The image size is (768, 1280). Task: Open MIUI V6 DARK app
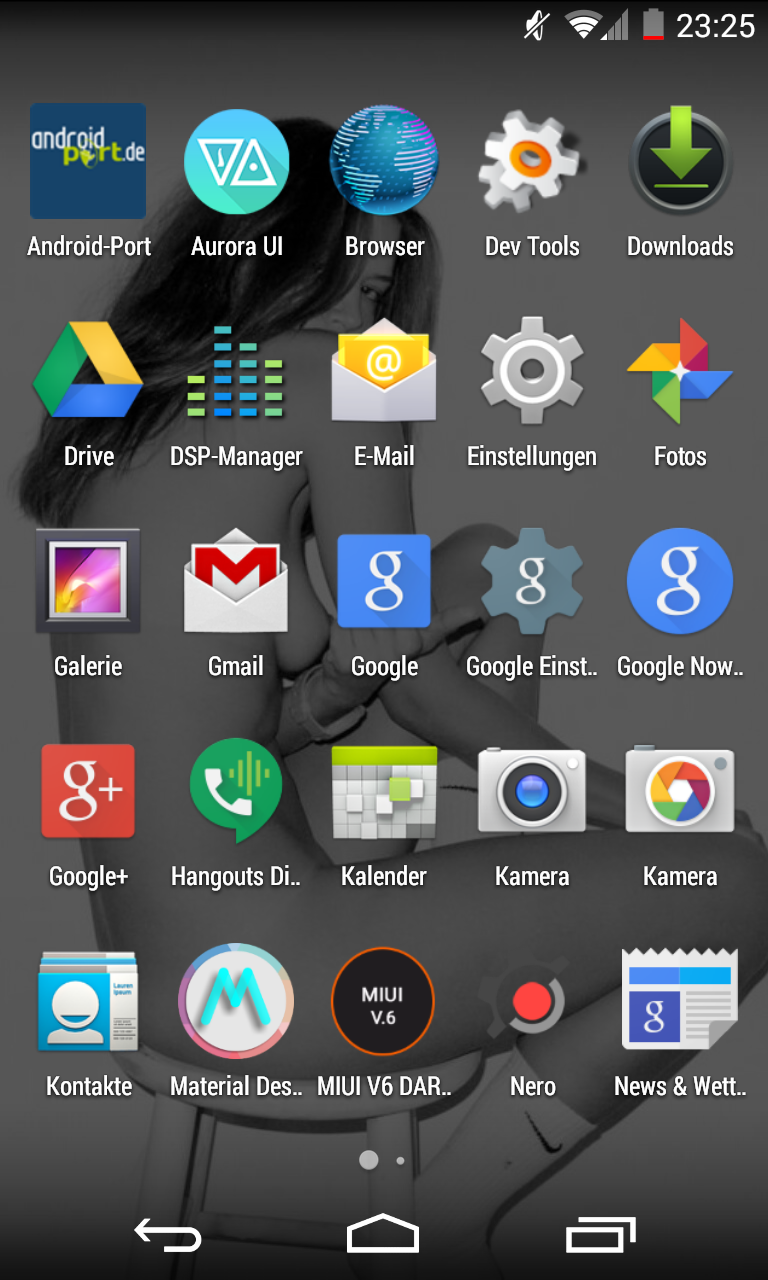click(x=384, y=1002)
